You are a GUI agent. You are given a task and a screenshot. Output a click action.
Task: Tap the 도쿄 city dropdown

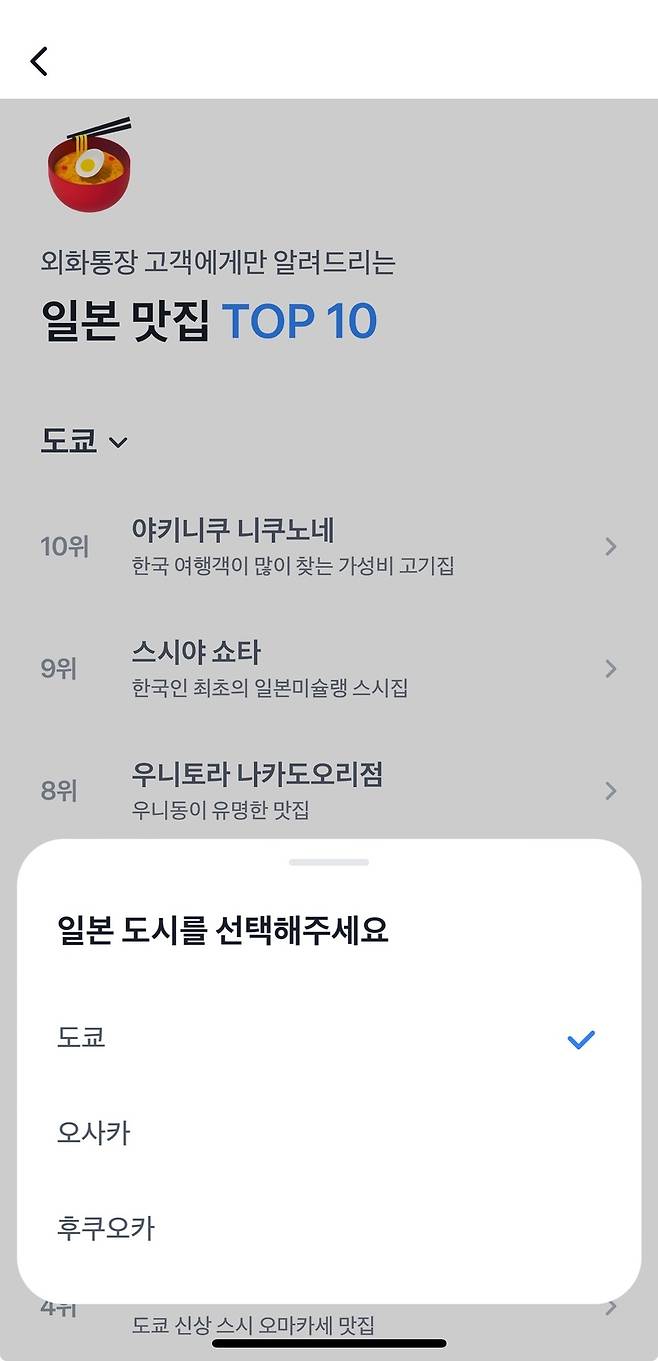85,441
